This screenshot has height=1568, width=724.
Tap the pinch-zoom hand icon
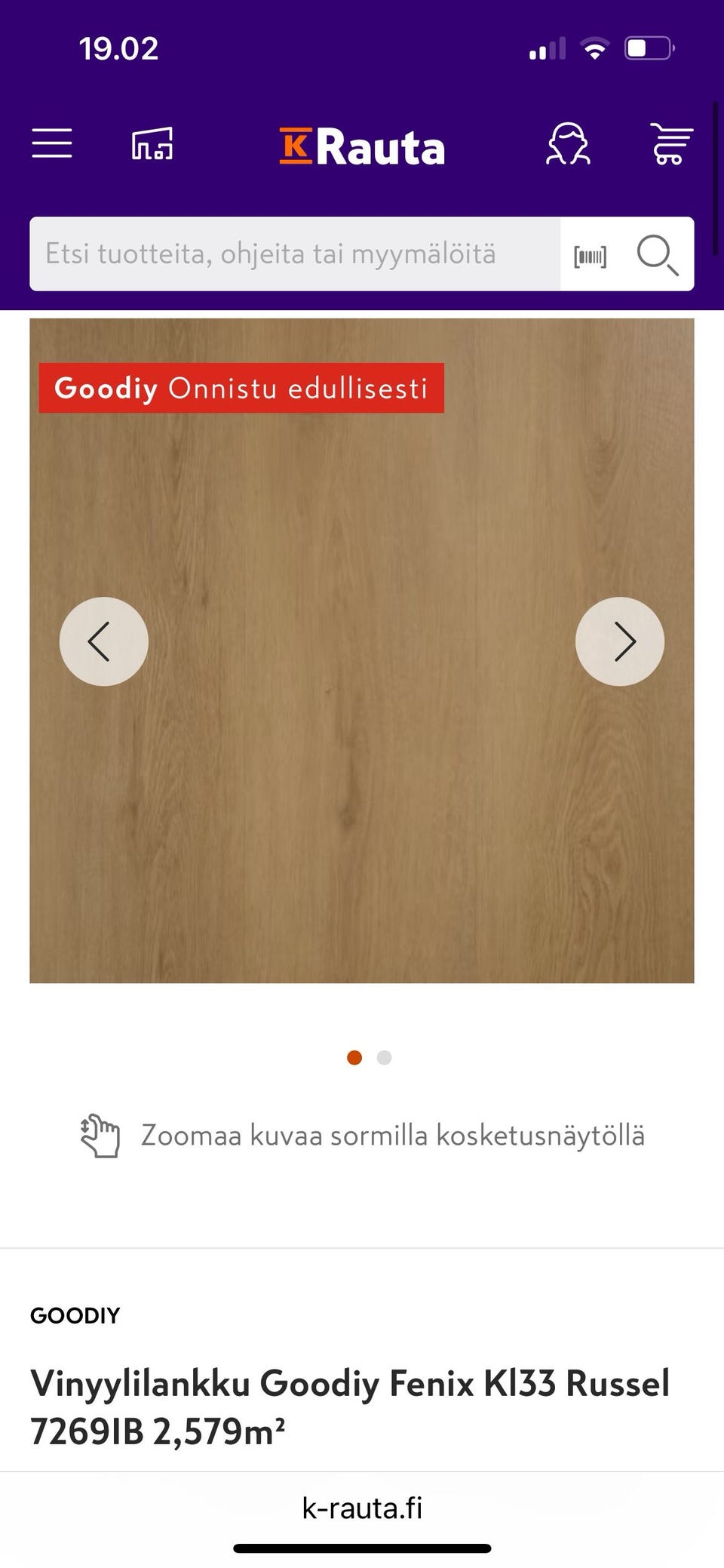click(100, 1135)
